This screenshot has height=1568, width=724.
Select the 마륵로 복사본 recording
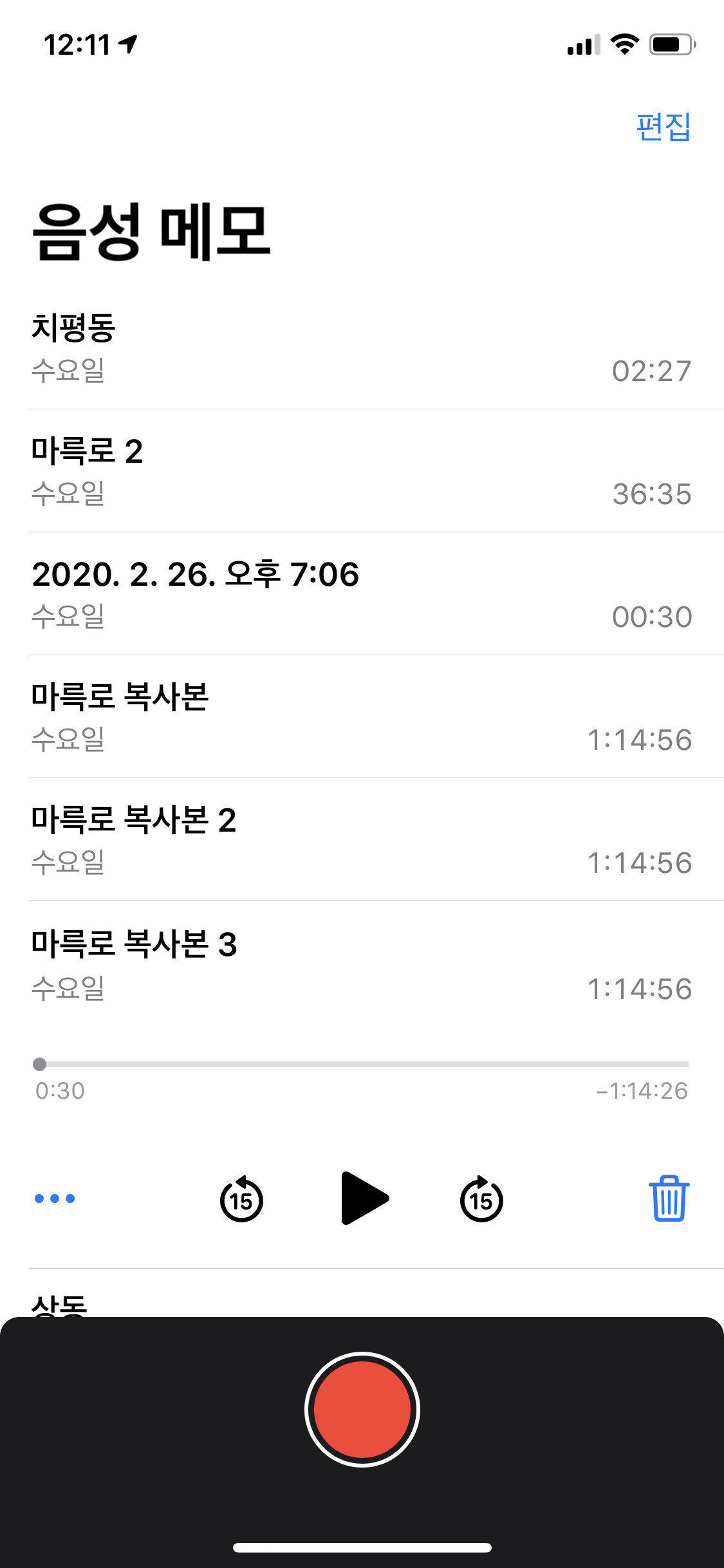pos(360,716)
